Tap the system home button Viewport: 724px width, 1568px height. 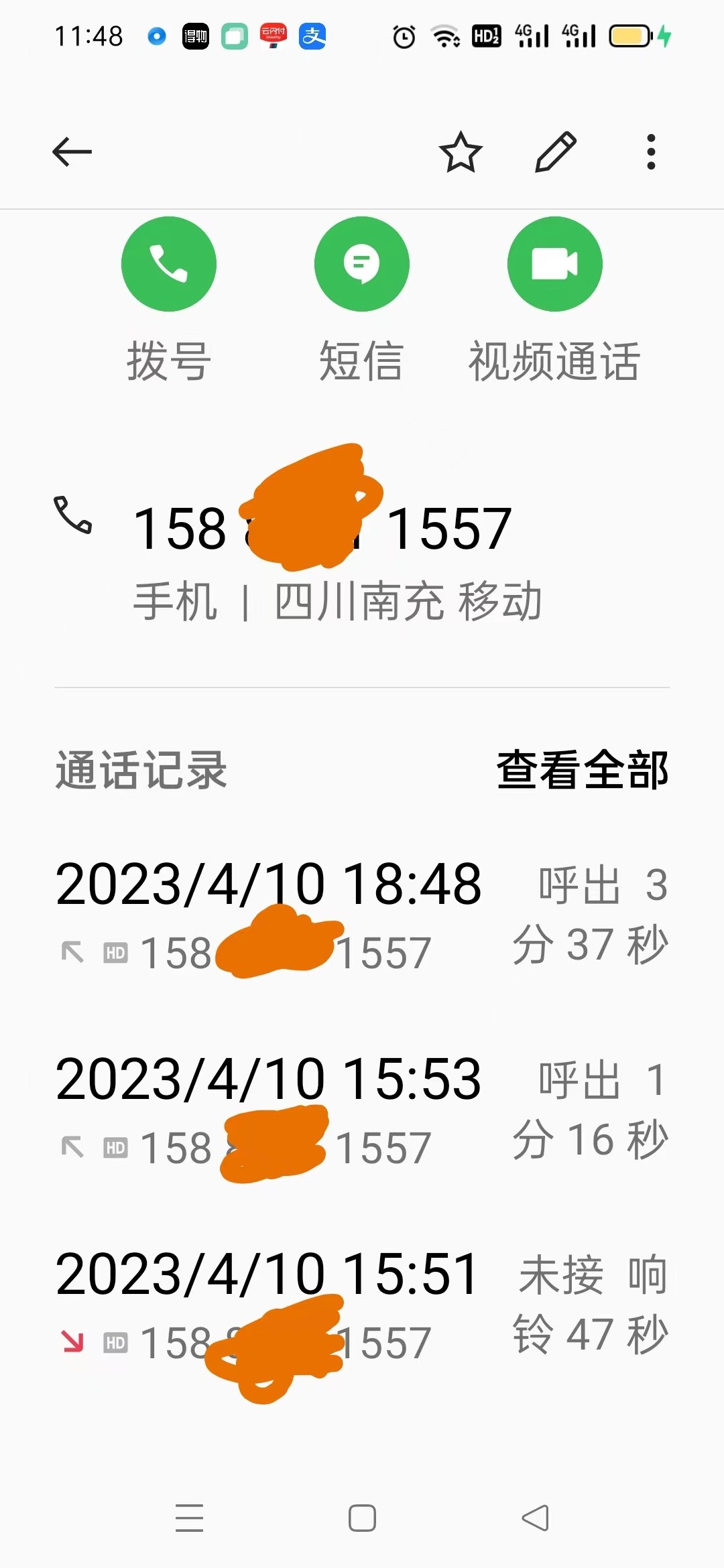(362, 1518)
